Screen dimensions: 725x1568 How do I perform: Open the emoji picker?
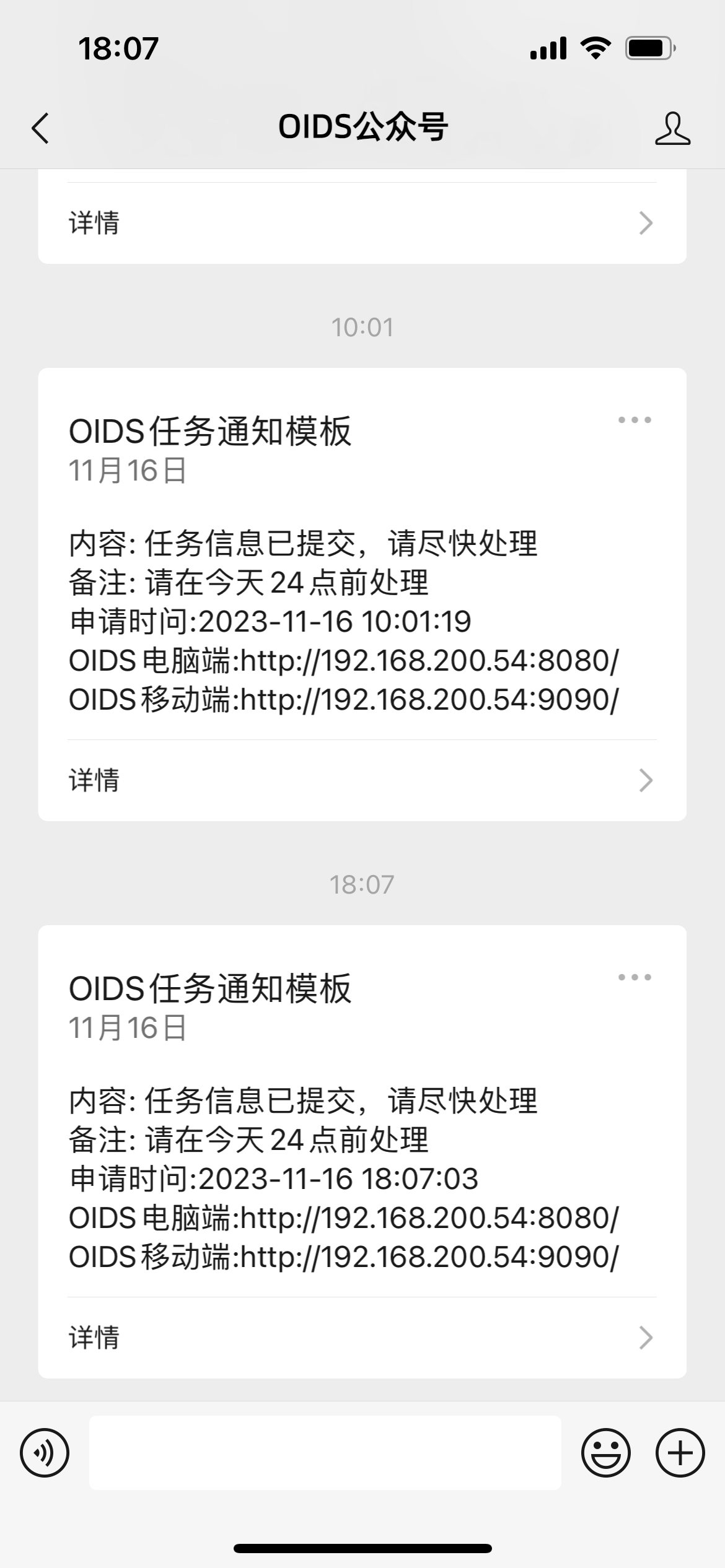point(605,1453)
